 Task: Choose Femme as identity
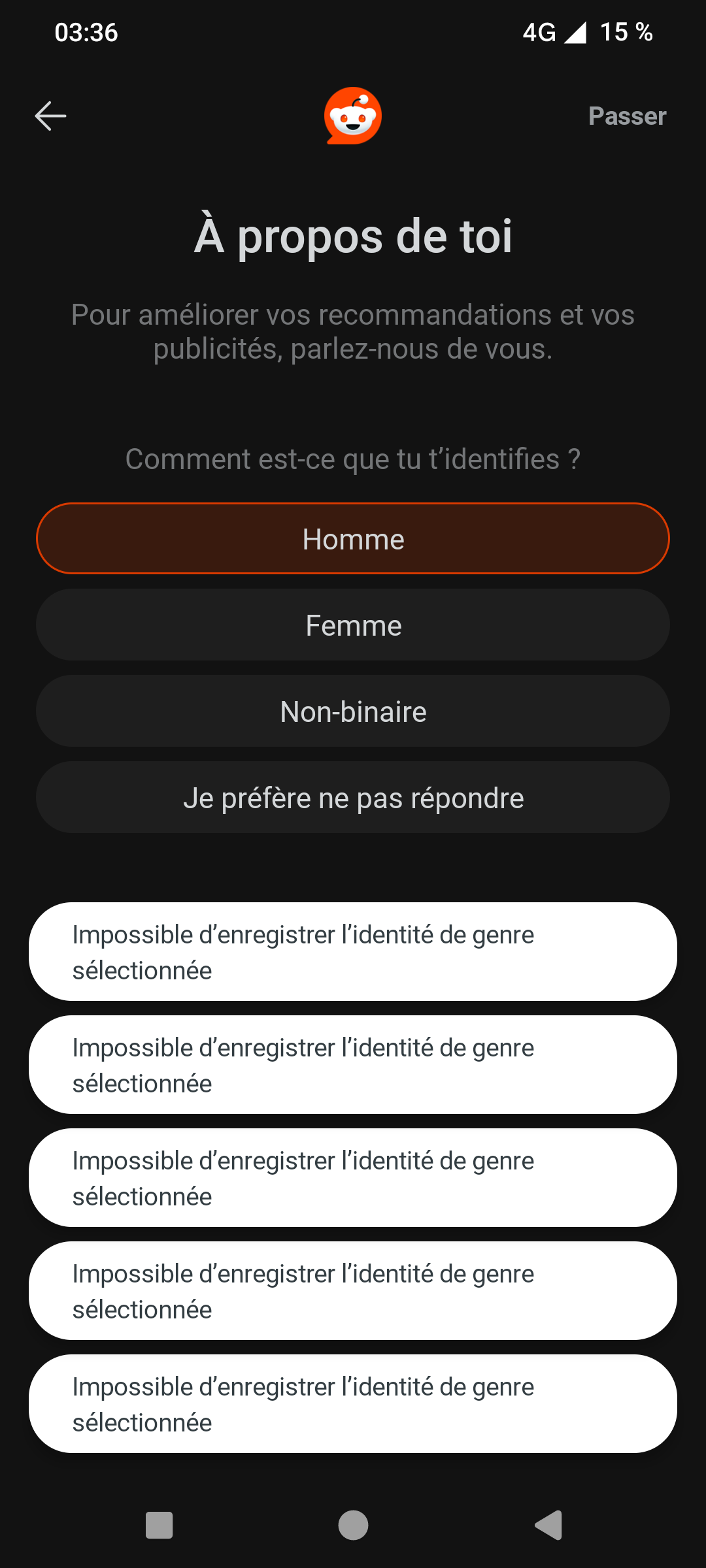tap(353, 625)
